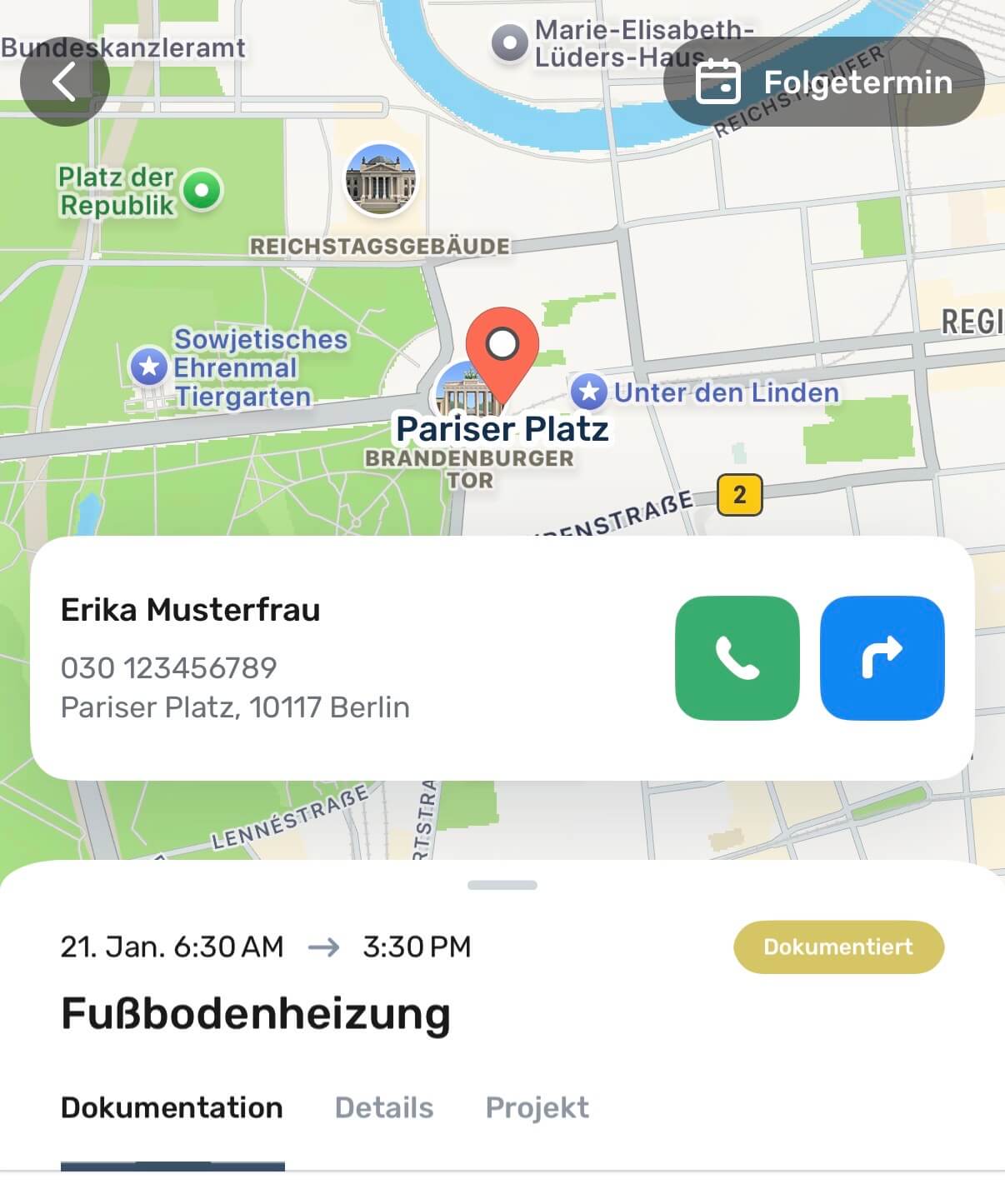Open the Projekt tab
The width and height of the screenshot is (1005, 1204).
(x=537, y=1107)
